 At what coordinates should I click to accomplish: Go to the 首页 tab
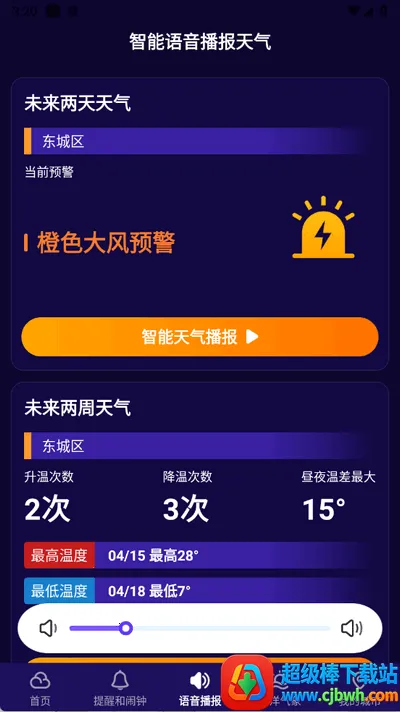pyautogui.click(x=40, y=688)
